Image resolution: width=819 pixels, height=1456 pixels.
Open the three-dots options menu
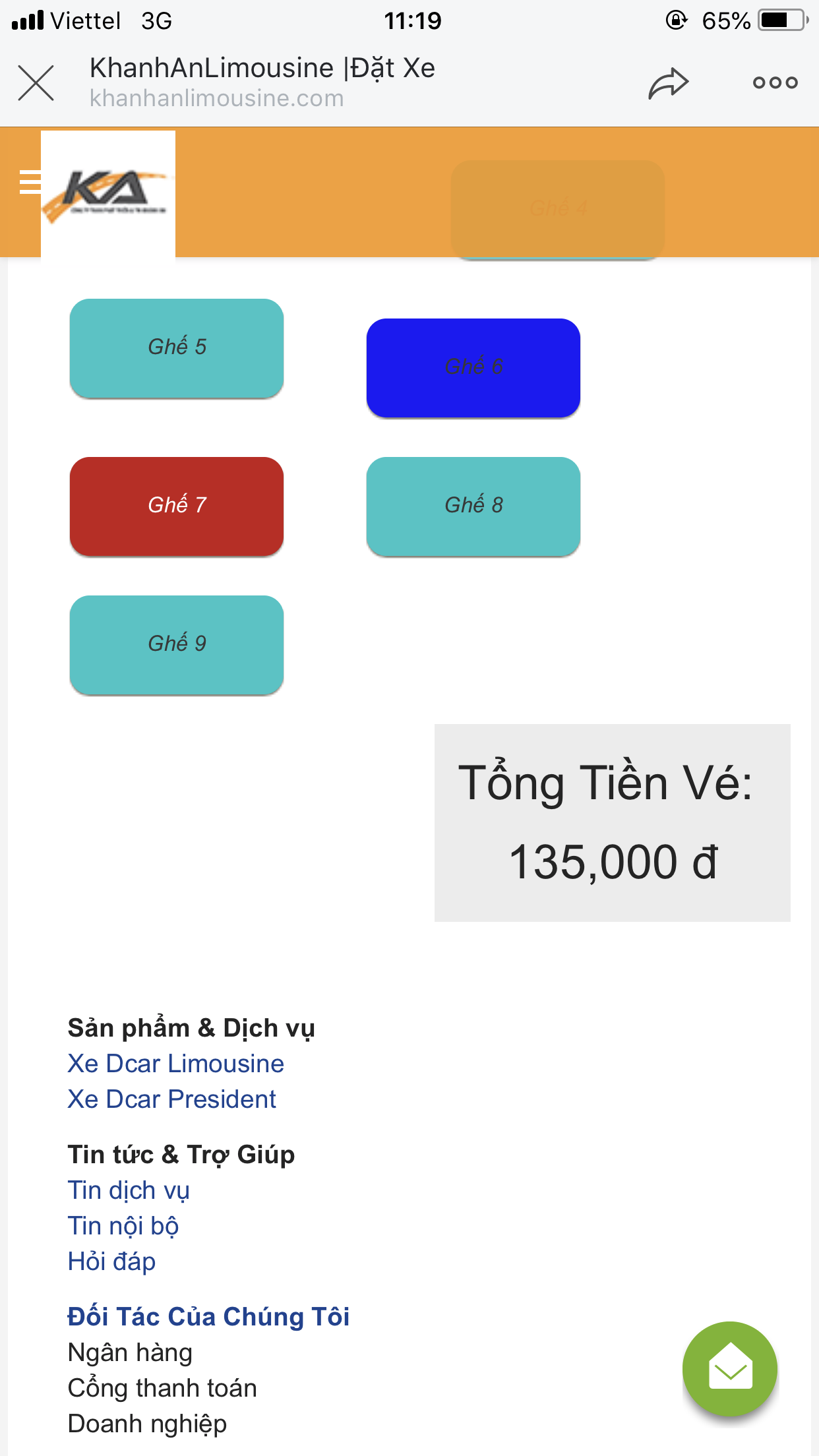tap(773, 82)
